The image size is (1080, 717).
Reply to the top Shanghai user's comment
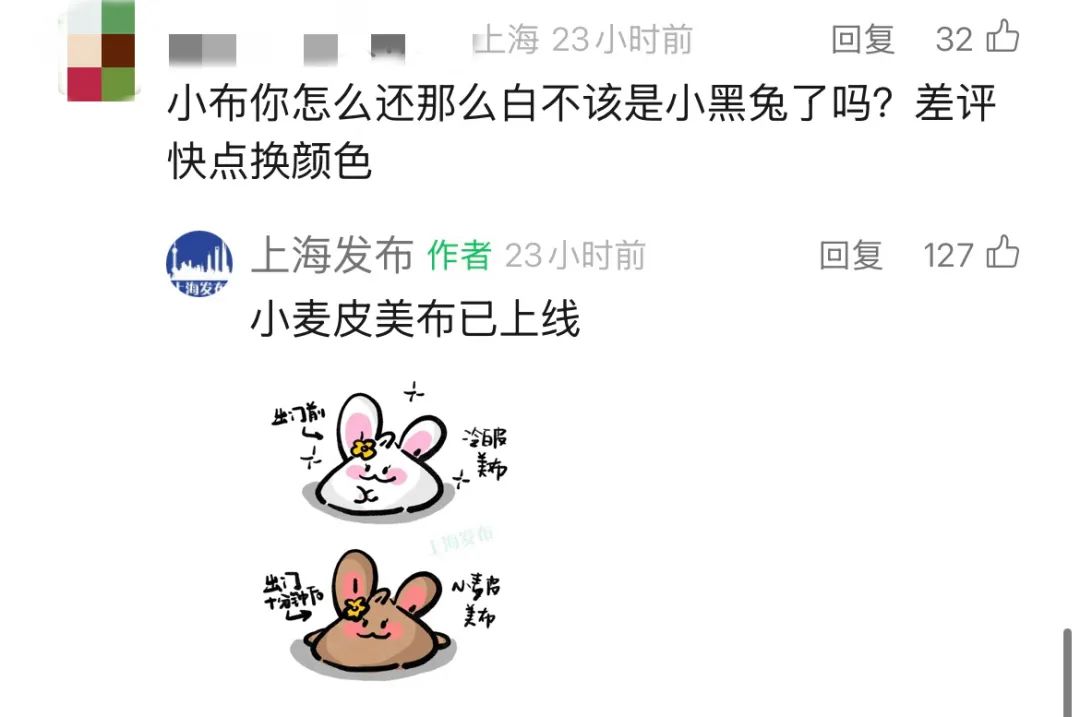[x=862, y=39]
